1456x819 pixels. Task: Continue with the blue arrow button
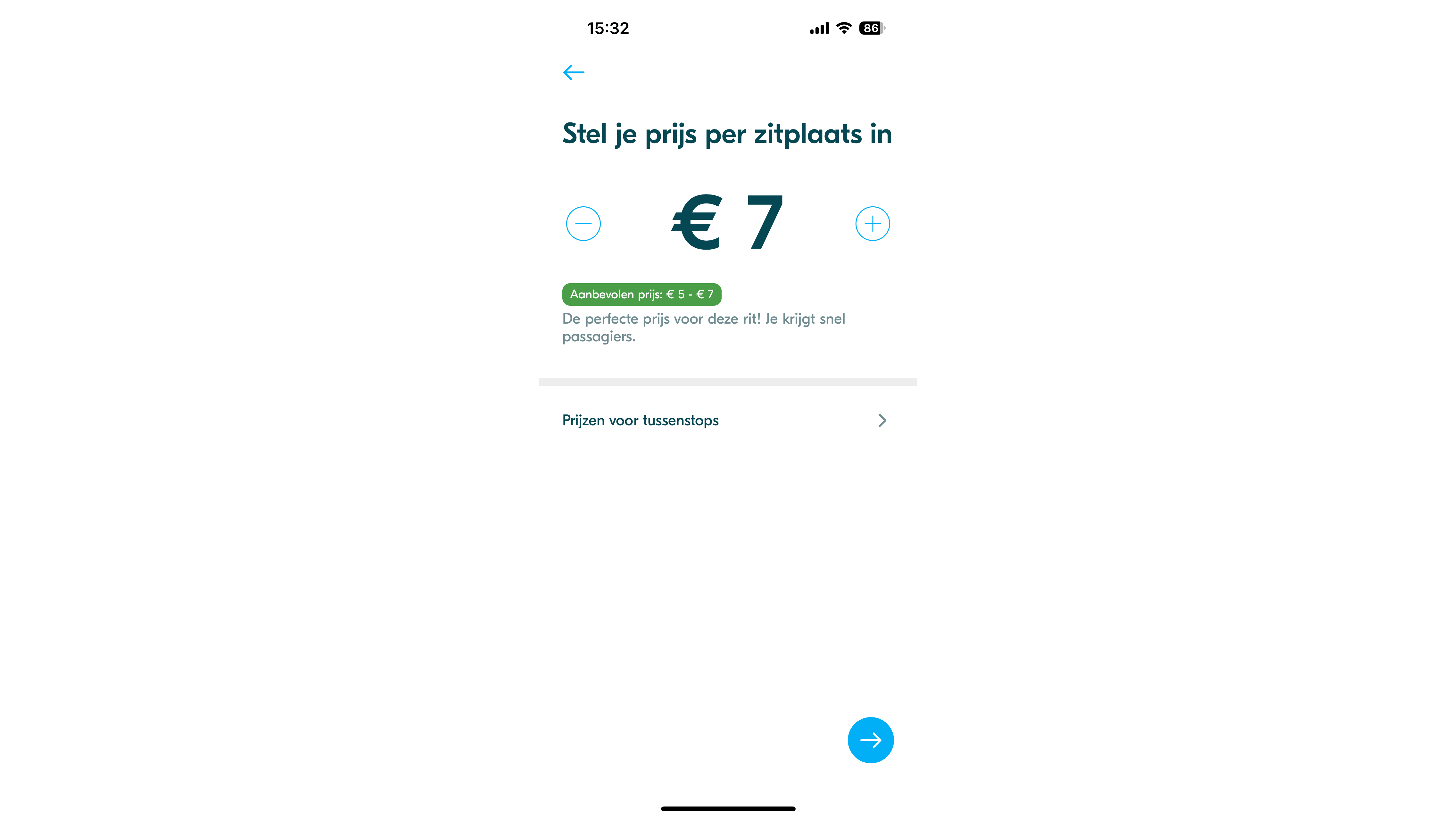point(870,740)
